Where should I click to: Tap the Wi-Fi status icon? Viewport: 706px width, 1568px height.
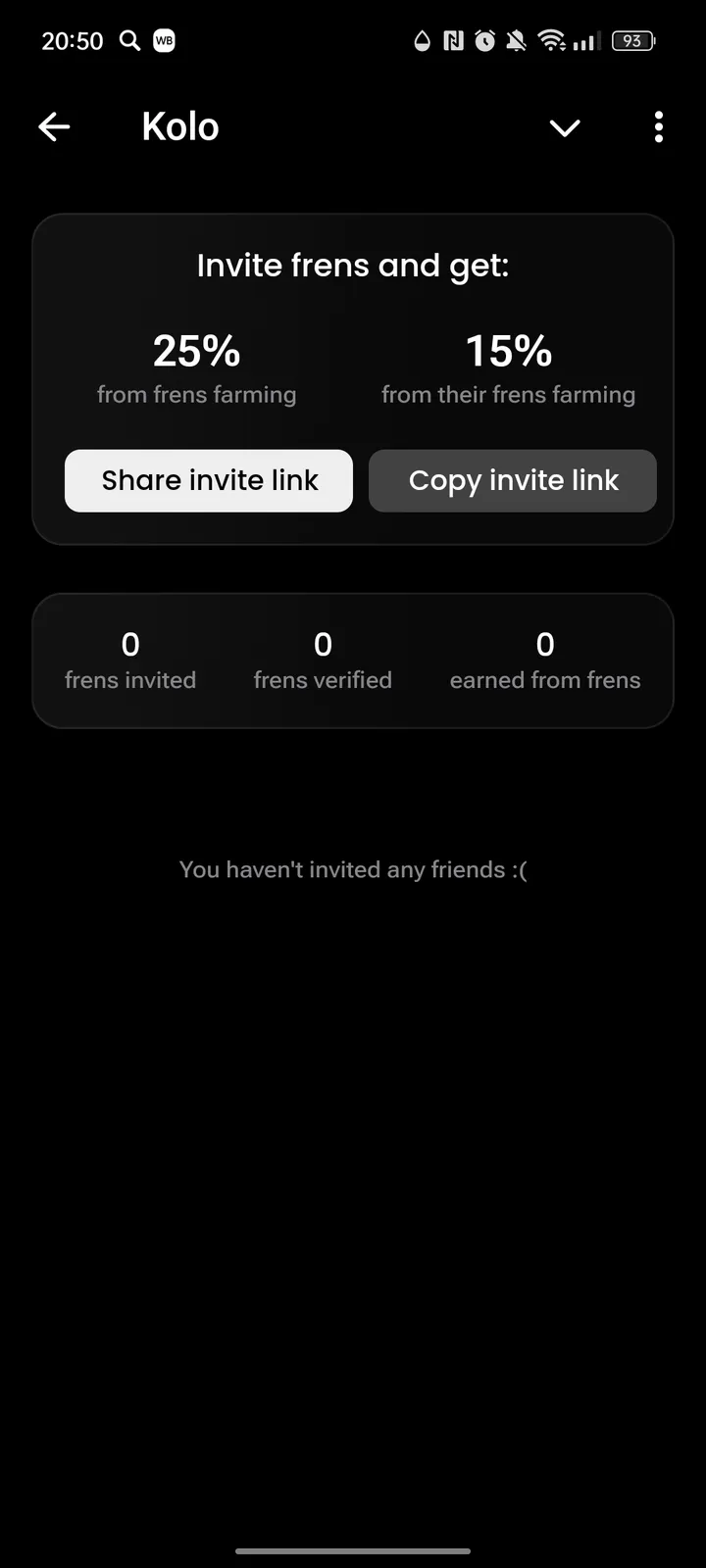coord(550,40)
